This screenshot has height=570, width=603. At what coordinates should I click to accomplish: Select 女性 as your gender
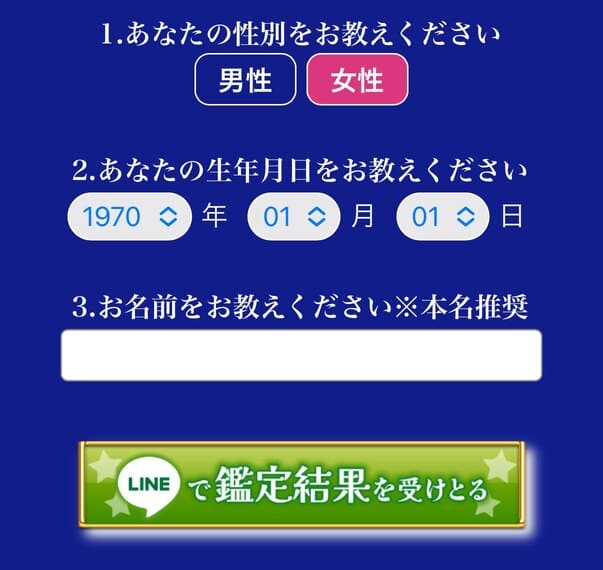357,80
